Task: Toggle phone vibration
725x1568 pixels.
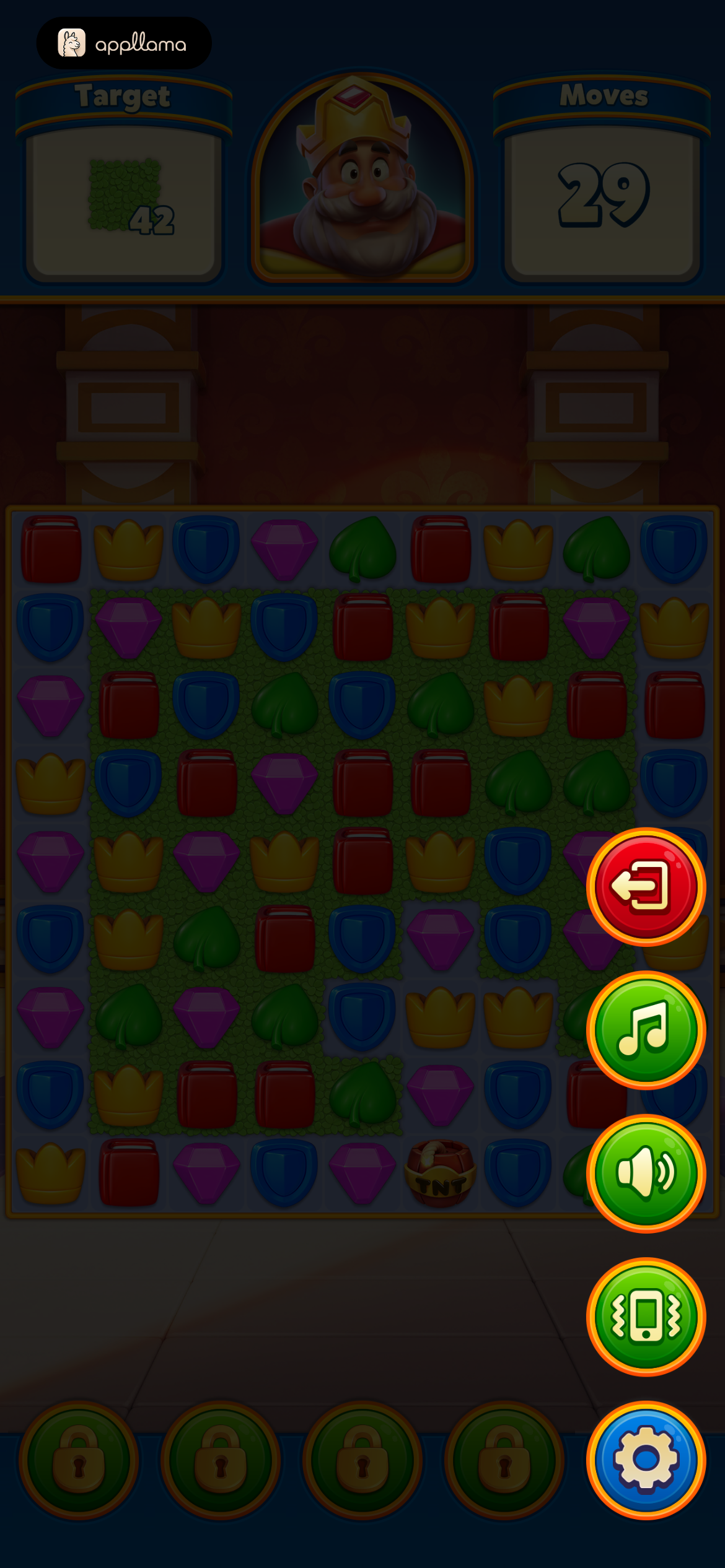Action: (646, 1316)
